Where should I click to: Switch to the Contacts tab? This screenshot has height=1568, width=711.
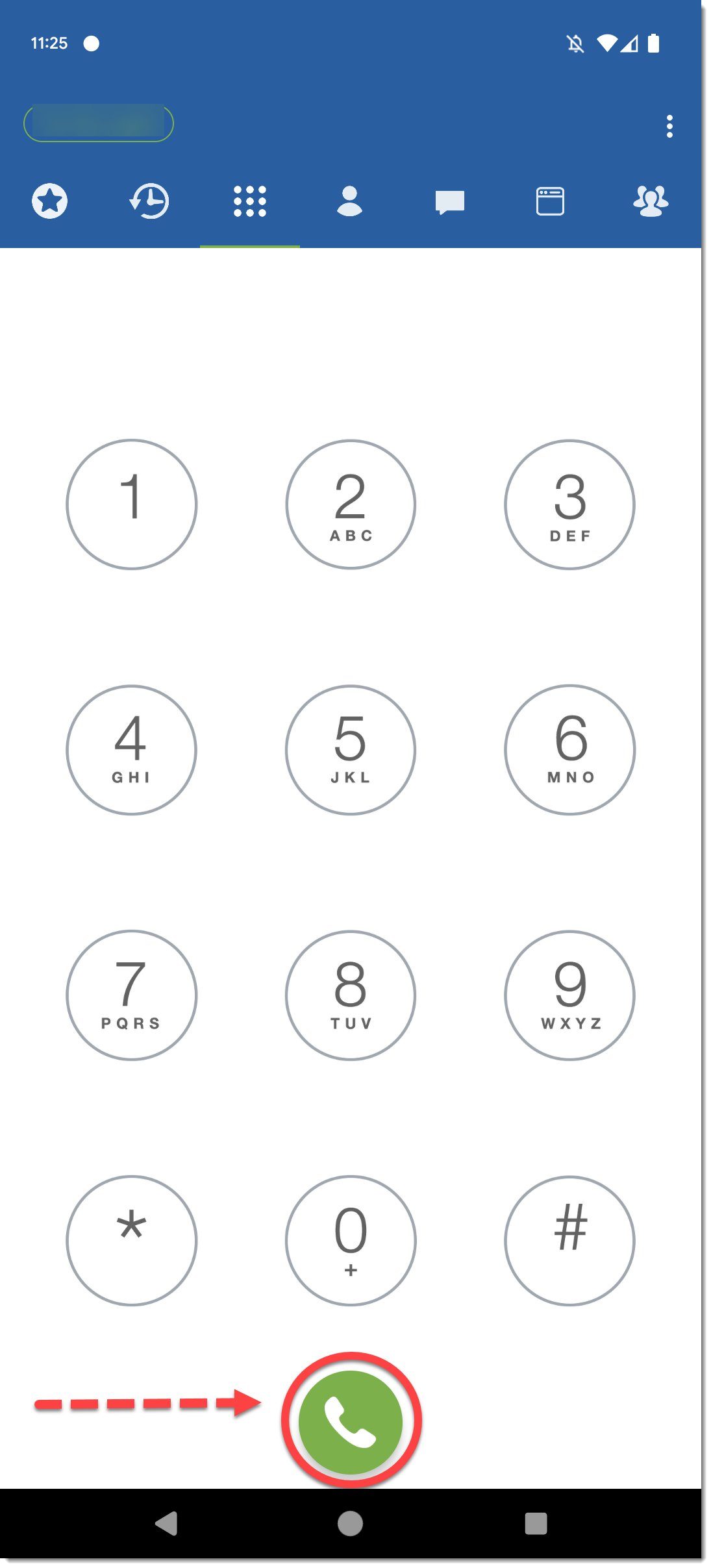349,201
